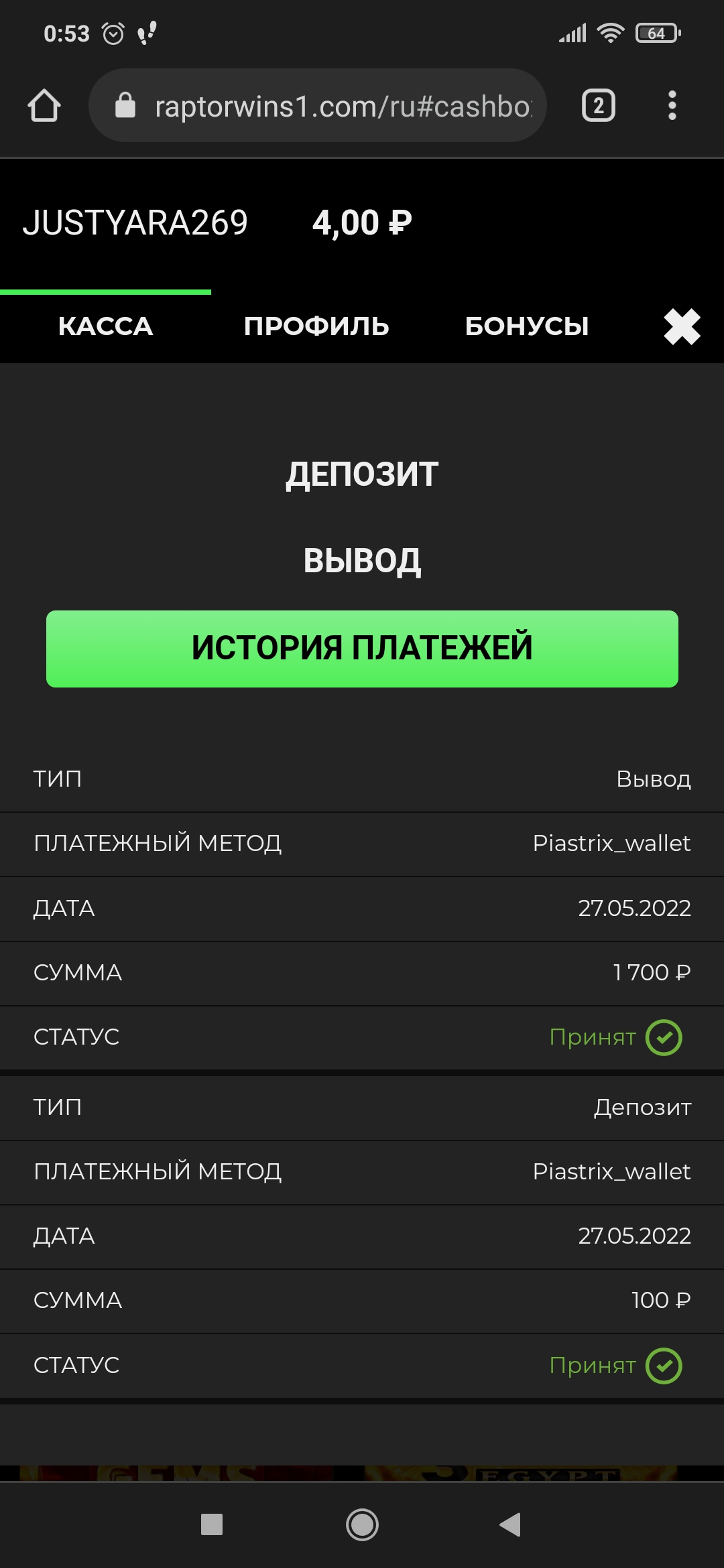Select the Депозит section
Viewport: 724px width, 1568px height.
[362, 474]
